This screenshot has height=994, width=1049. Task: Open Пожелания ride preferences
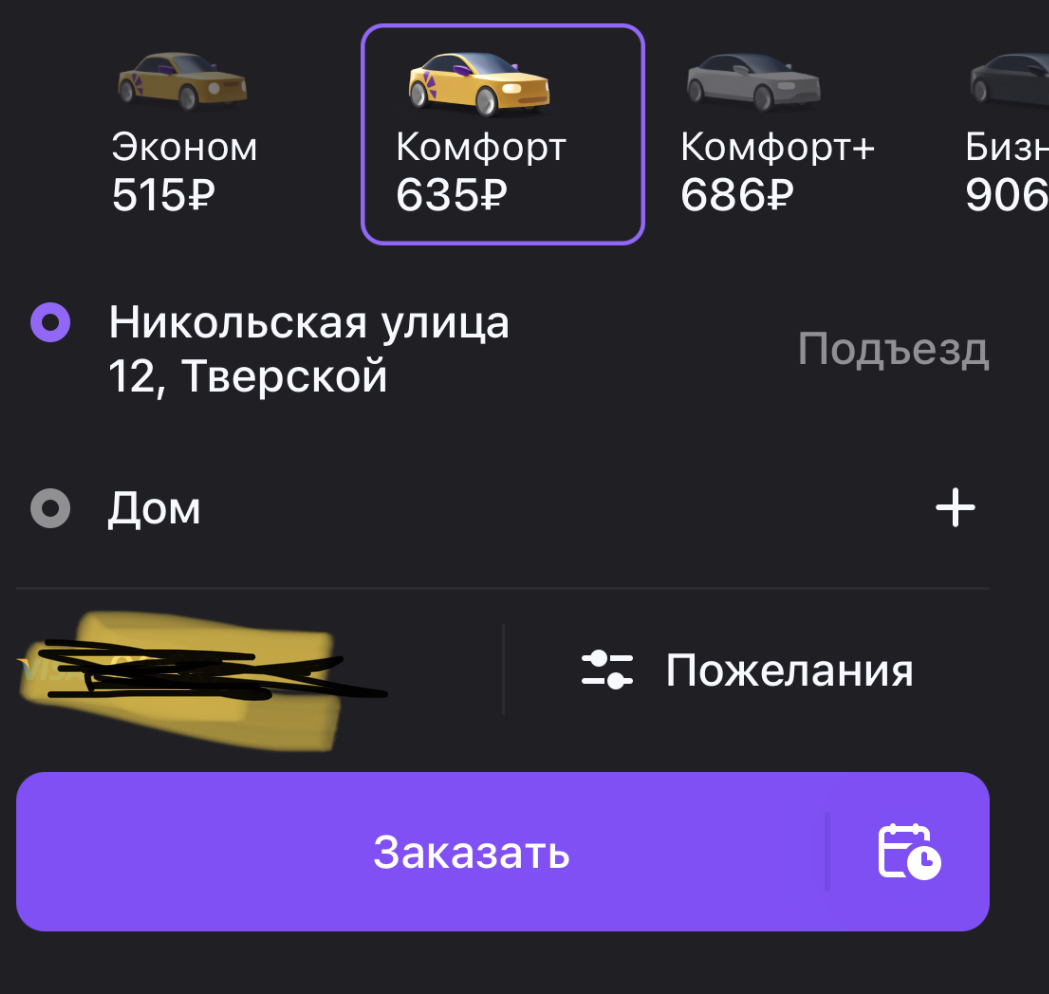(748, 670)
